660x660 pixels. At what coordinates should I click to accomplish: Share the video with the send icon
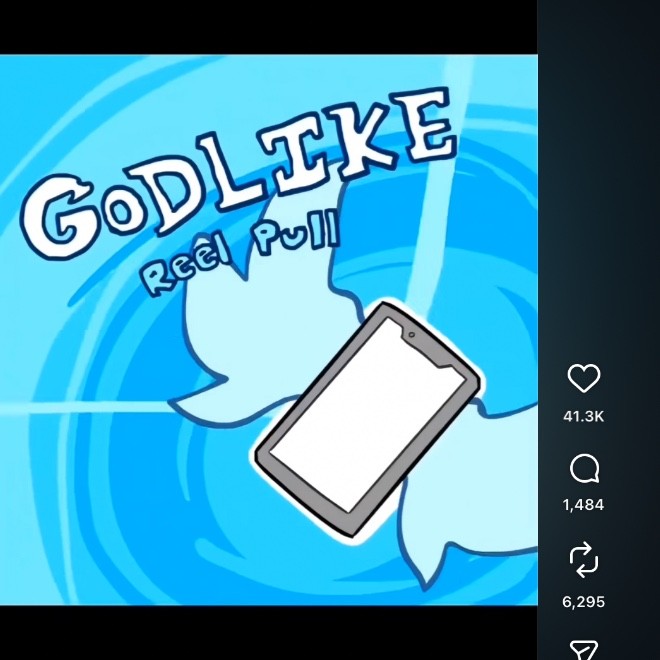coord(584,650)
